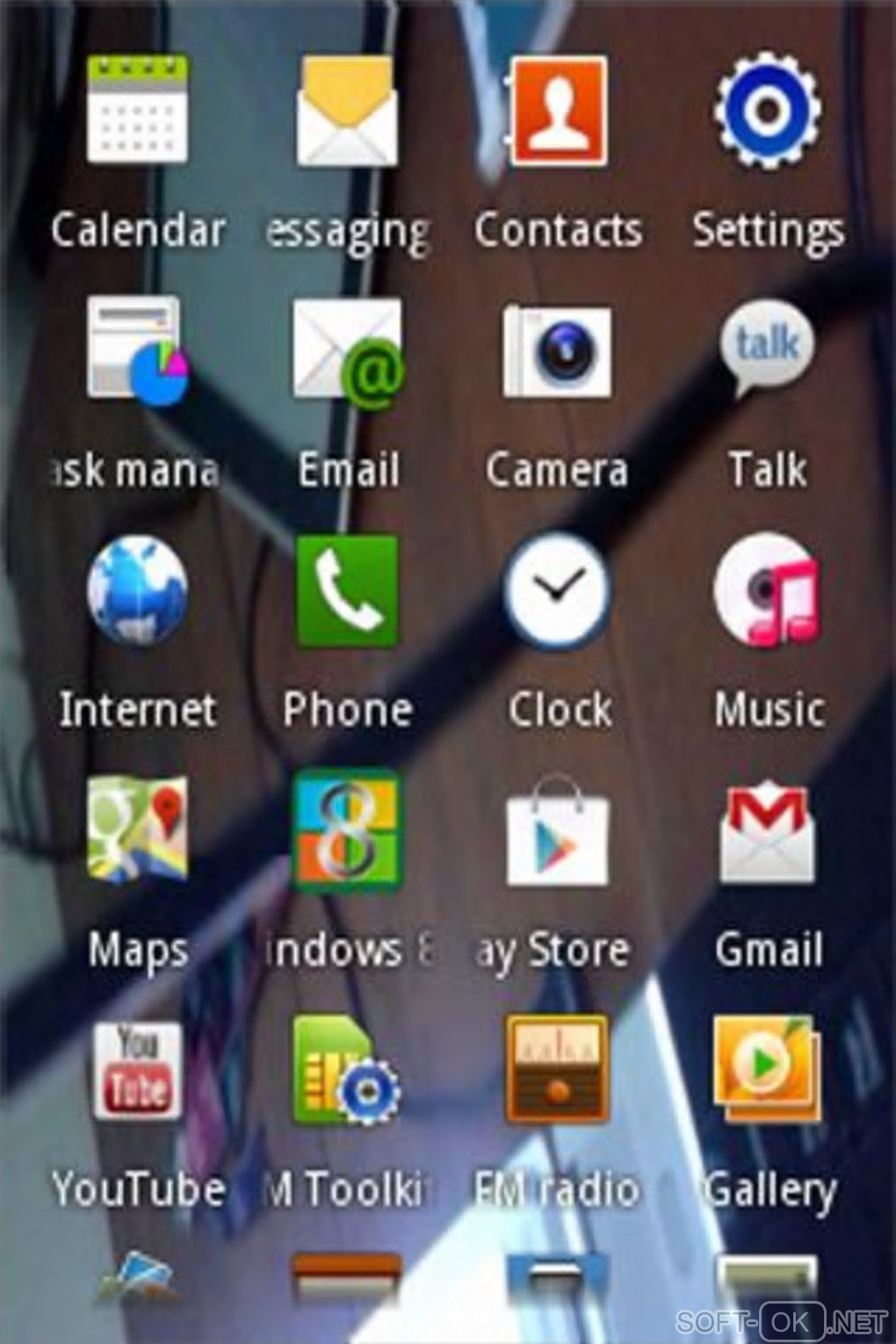Screen dimensions: 896x1344
Task: Launch YouTube
Action: click(x=137, y=1070)
